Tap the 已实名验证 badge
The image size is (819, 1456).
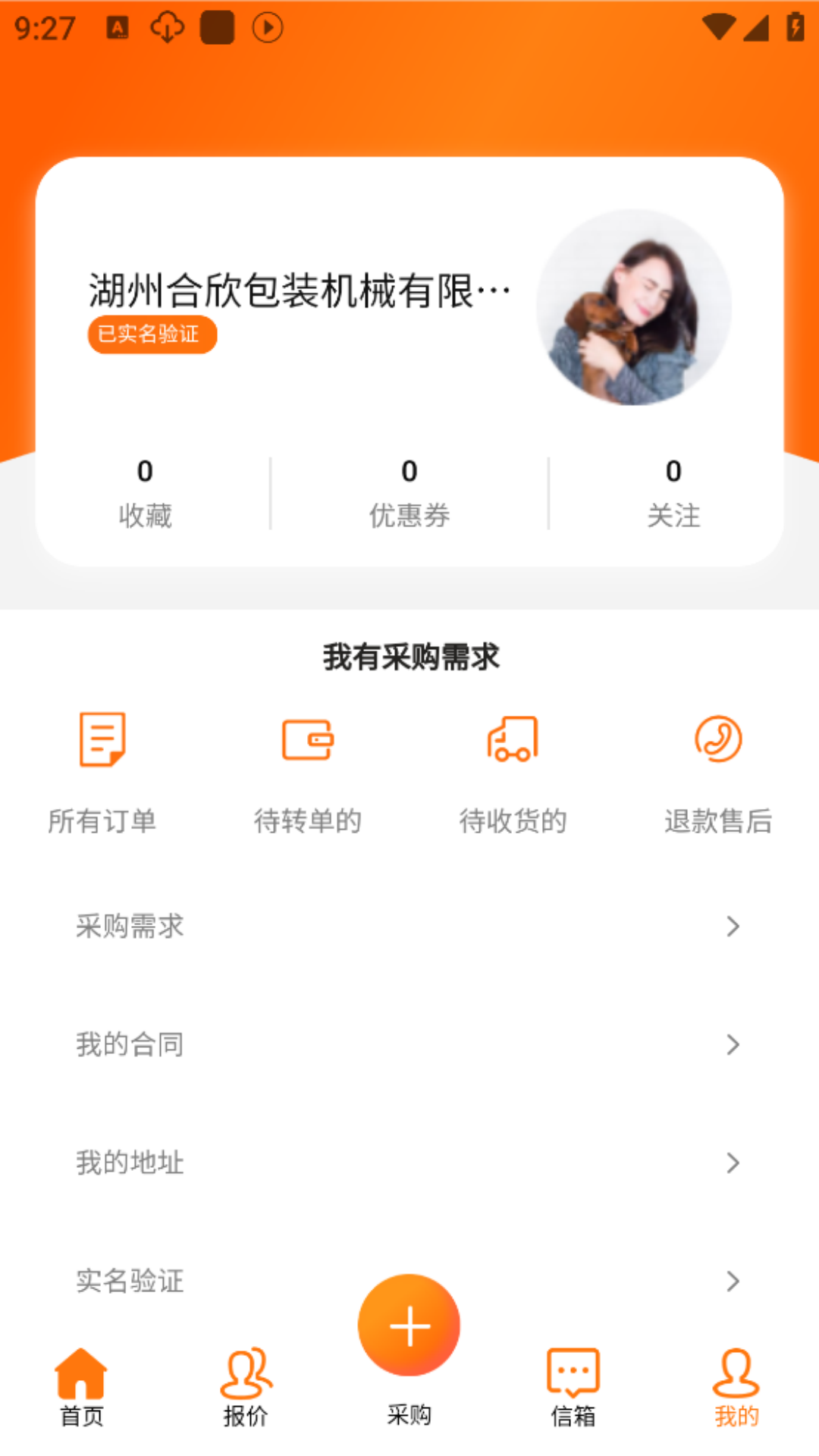[x=151, y=334]
